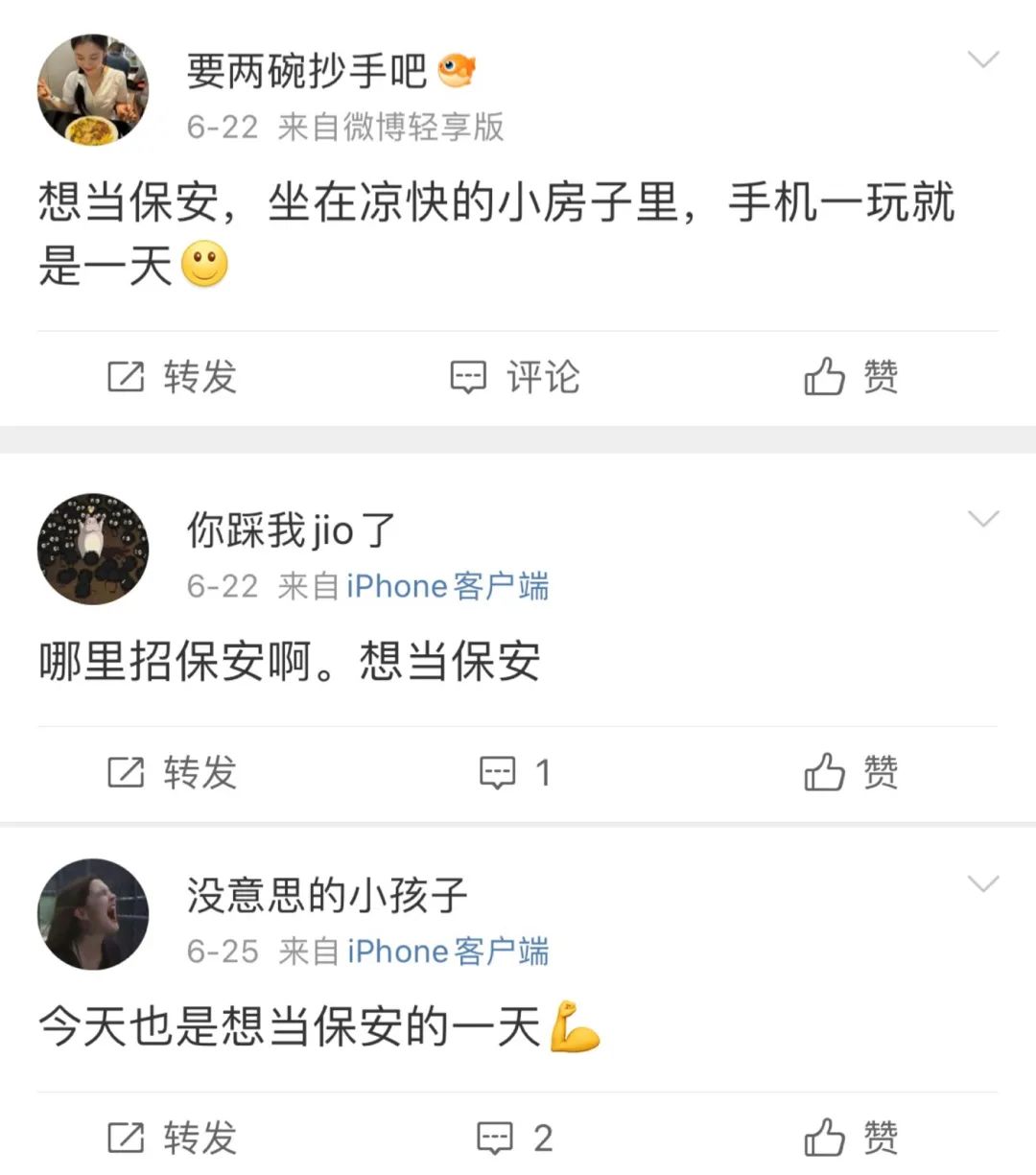The height and width of the screenshot is (1175, 1036).
Task: Comment on 要两碗抄手吧's post
Action: [515, 377]
